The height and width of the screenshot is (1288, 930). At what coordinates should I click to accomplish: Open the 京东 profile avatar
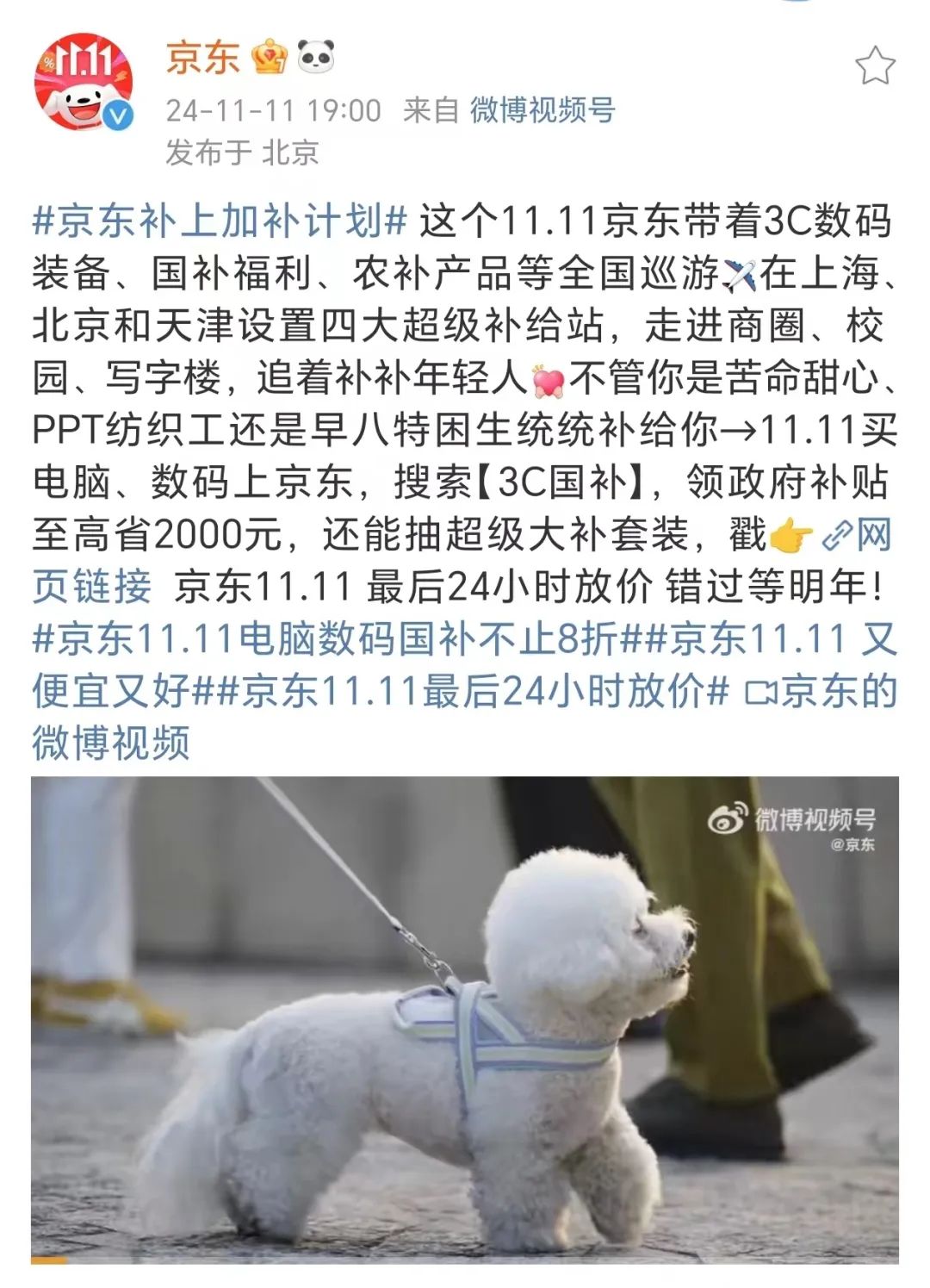coord(84,85)
